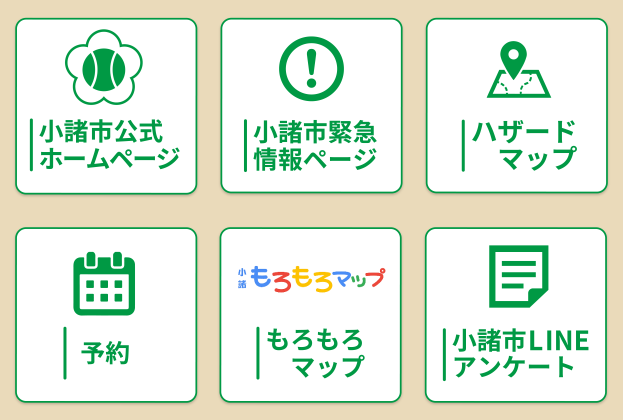The width and height of the screenshot is (623, 420).
Task: Open 小諸市緊急情報ページ
Action: (x=311, y=106)
